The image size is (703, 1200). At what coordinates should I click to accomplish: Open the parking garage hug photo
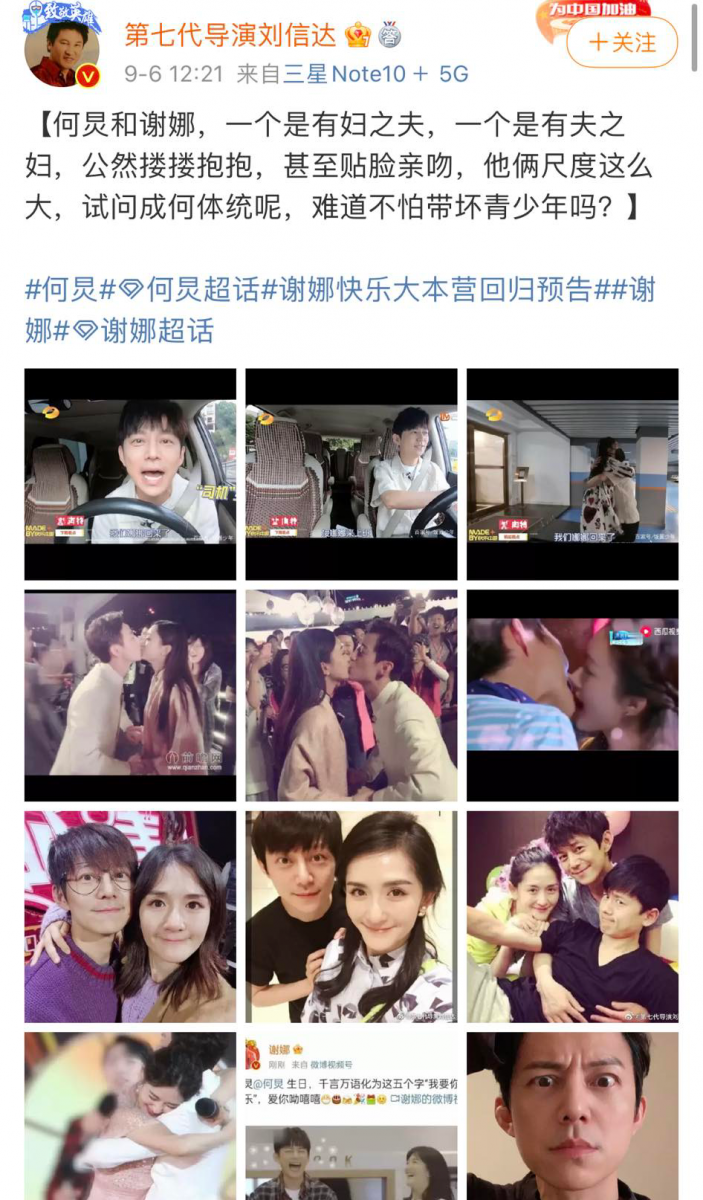click(572, 474)
